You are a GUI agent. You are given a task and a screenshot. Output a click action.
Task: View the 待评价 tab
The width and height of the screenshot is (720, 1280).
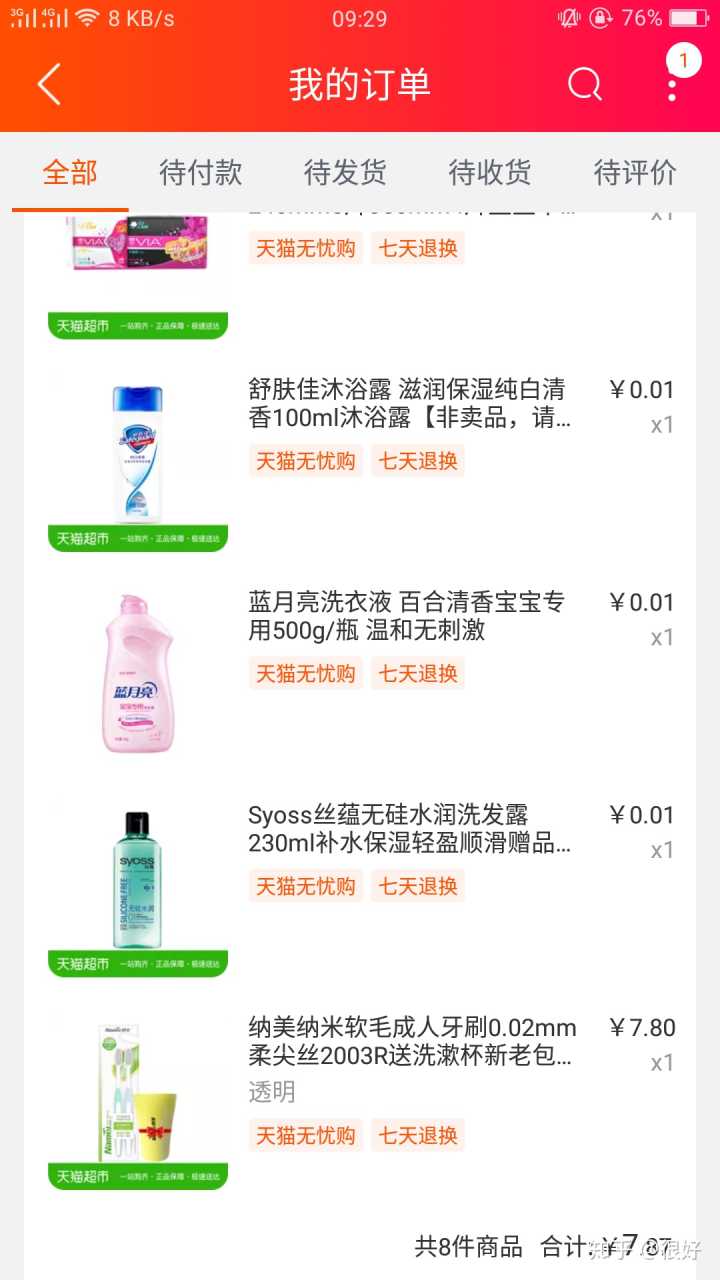[x=635, y=172]
